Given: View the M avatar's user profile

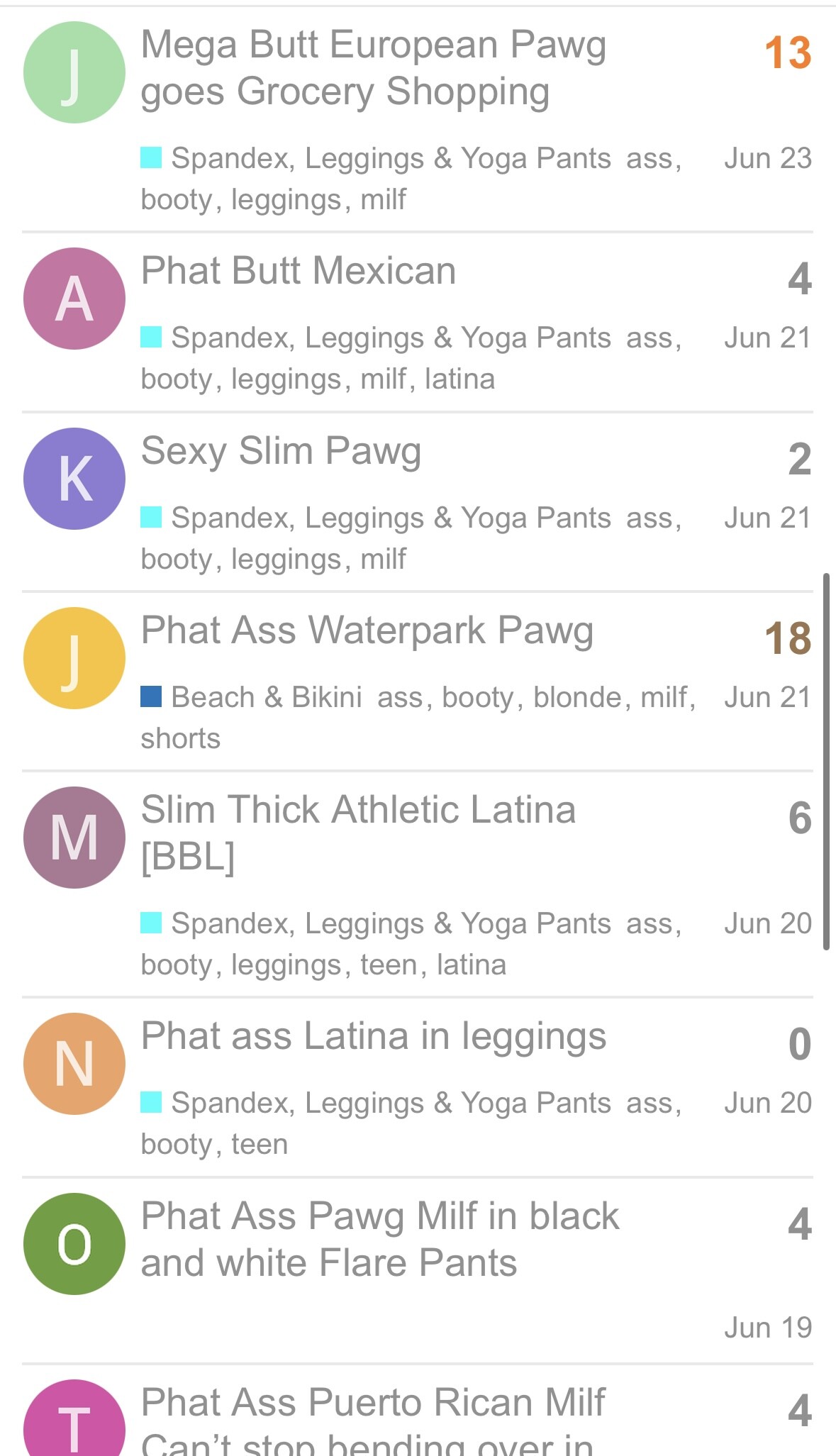Looking at the screenshot, I should (74, 838).
